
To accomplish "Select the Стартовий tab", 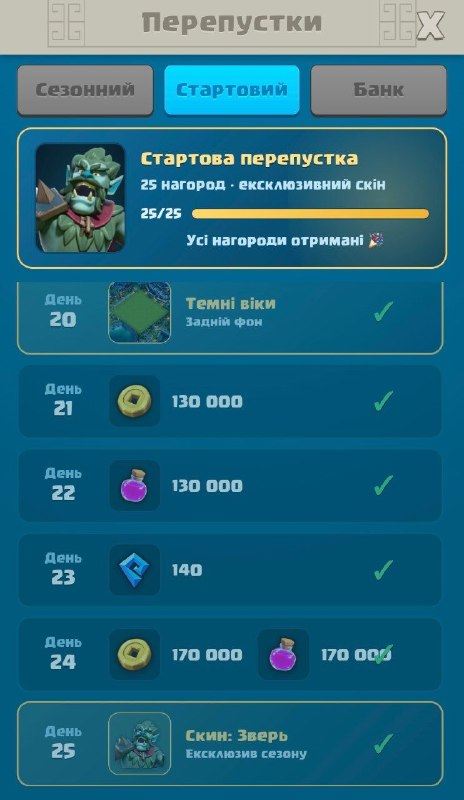I will tap(232, 90).
